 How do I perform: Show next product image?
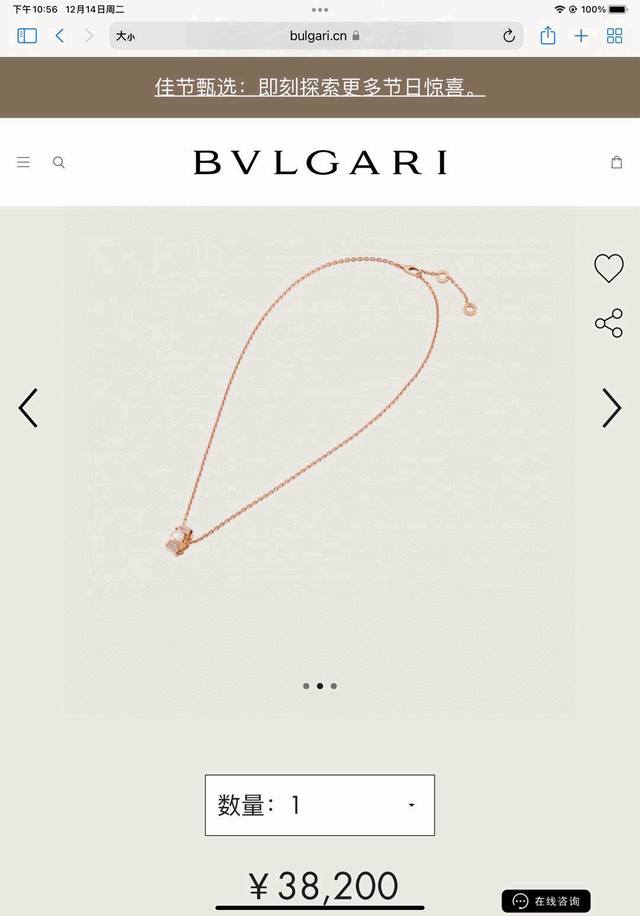click(x=611, y=408)
